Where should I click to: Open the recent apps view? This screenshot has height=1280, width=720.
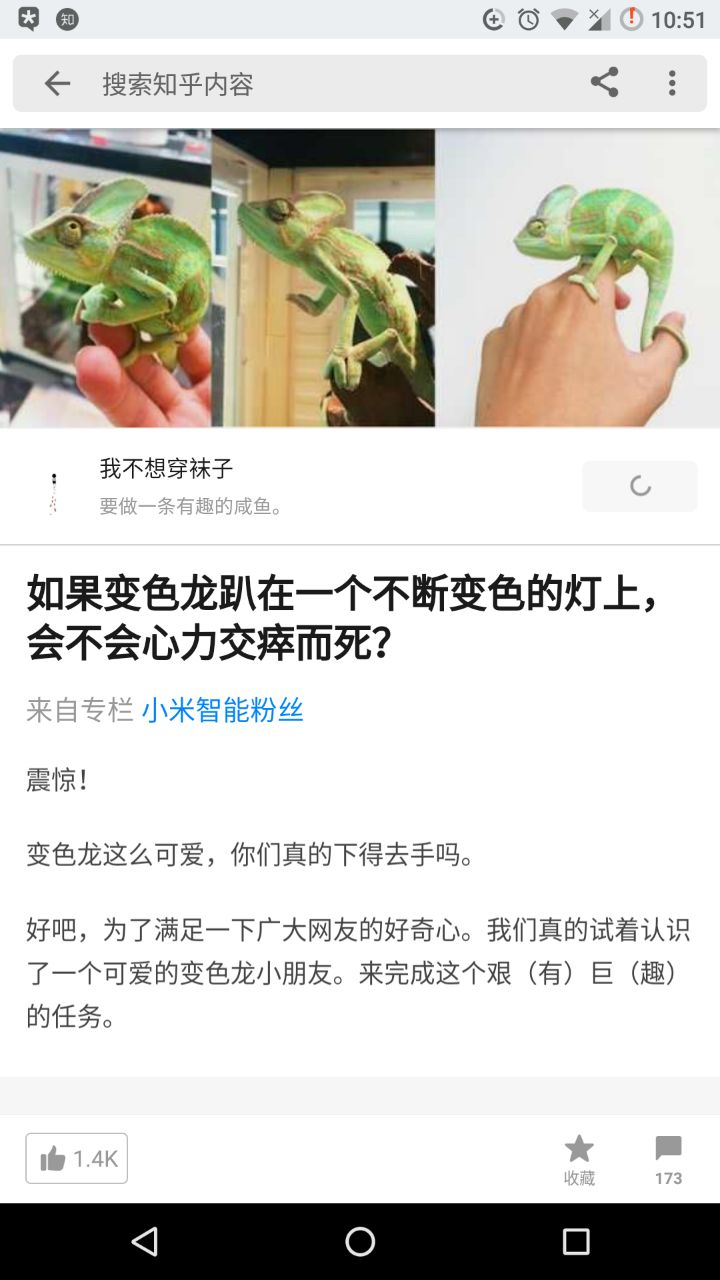[x=576, y=1242]
